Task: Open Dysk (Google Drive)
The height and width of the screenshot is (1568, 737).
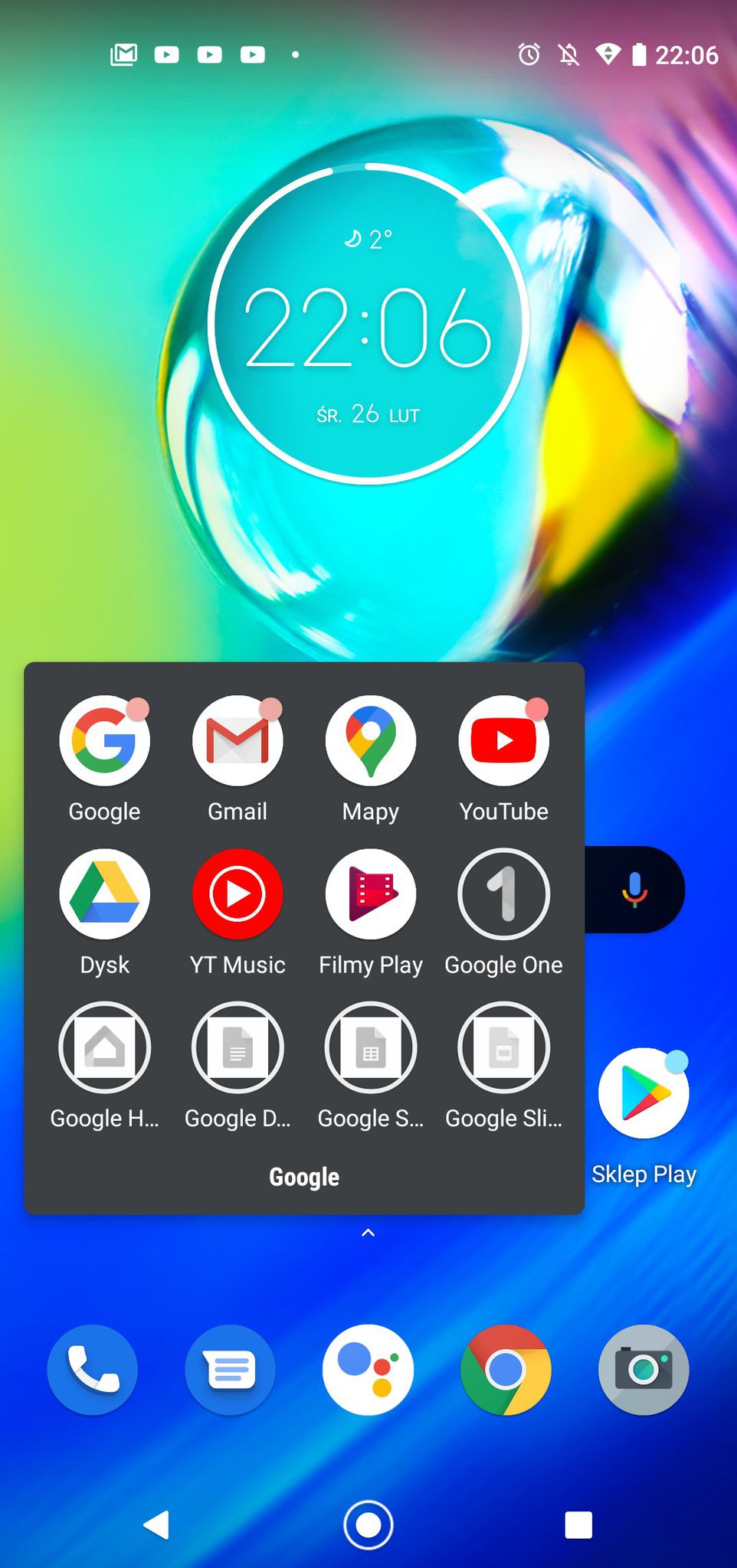Action: click(x=104, y=894)
